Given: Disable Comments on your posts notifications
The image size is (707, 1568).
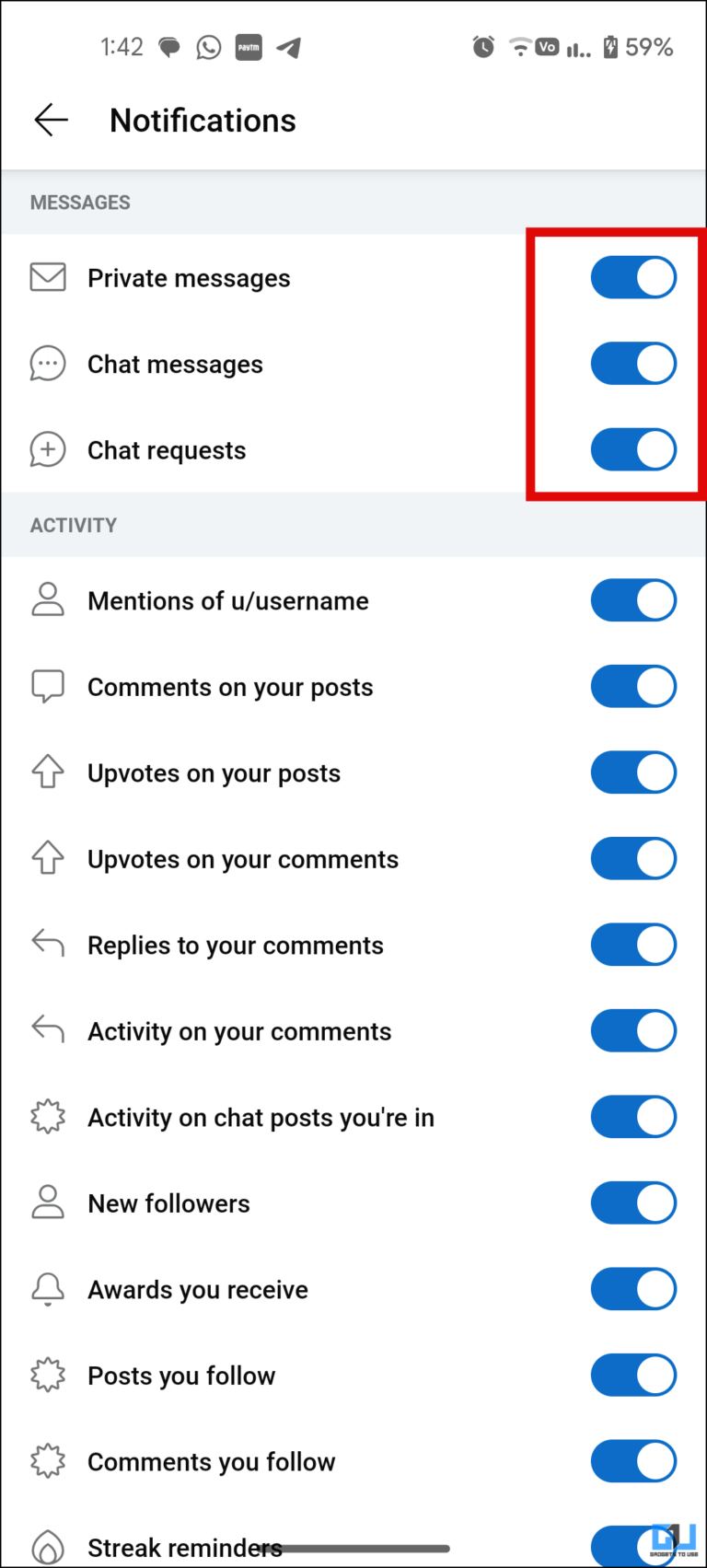Looking at the screenshot, I should pos(633,686).
